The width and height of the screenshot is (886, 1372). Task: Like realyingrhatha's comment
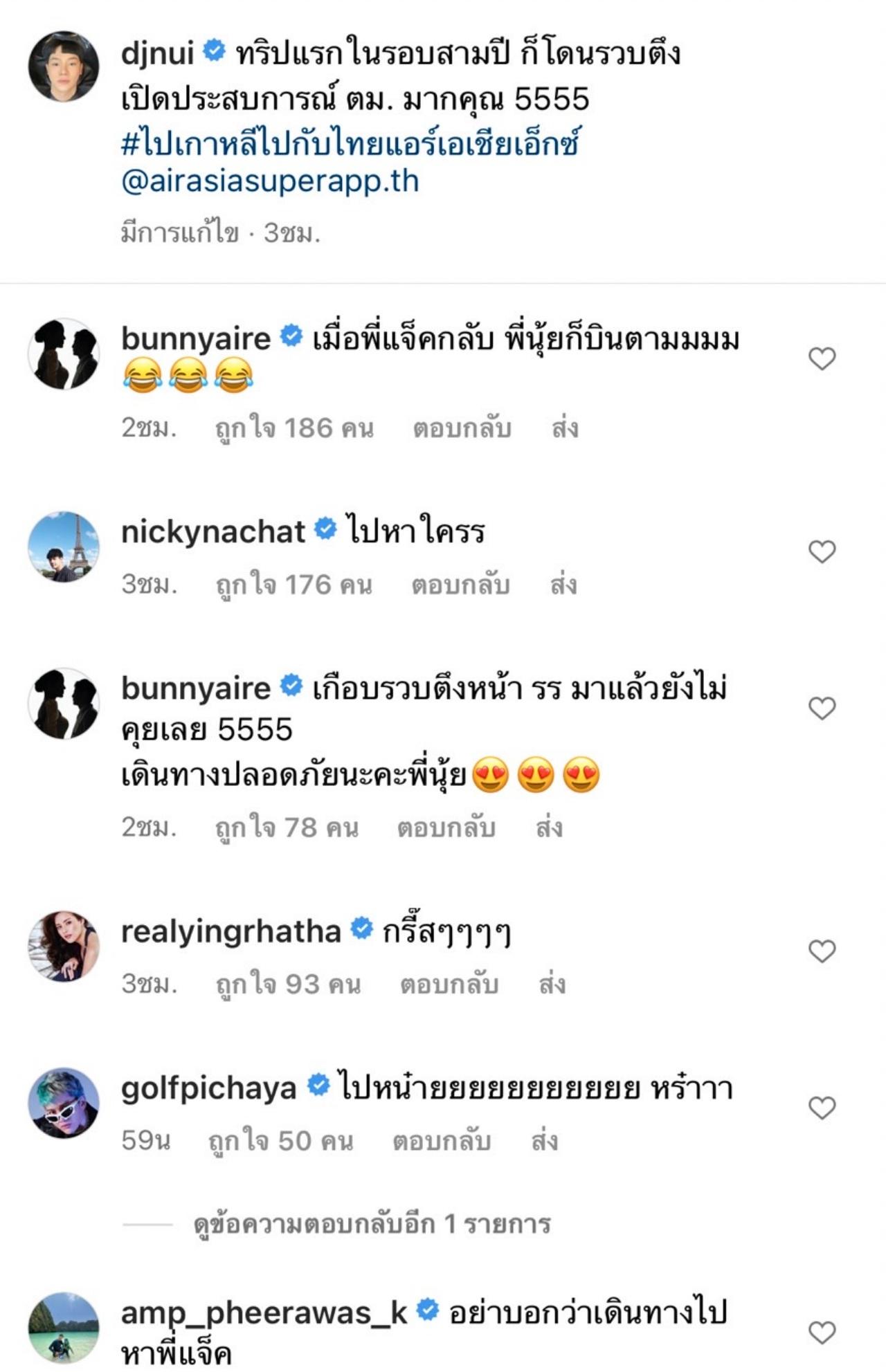point(822,951)
